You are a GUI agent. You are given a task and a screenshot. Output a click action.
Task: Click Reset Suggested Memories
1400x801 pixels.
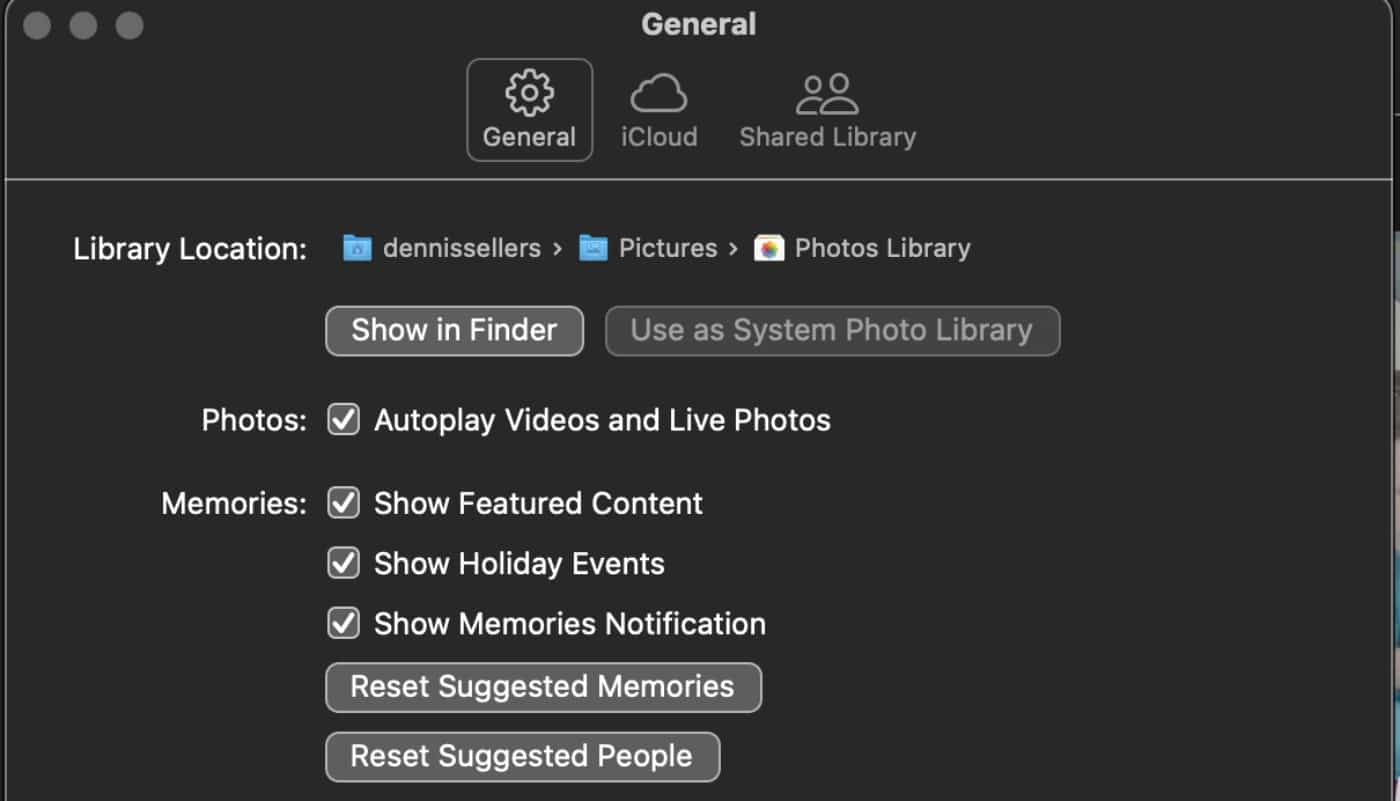[x=542, y=687]
